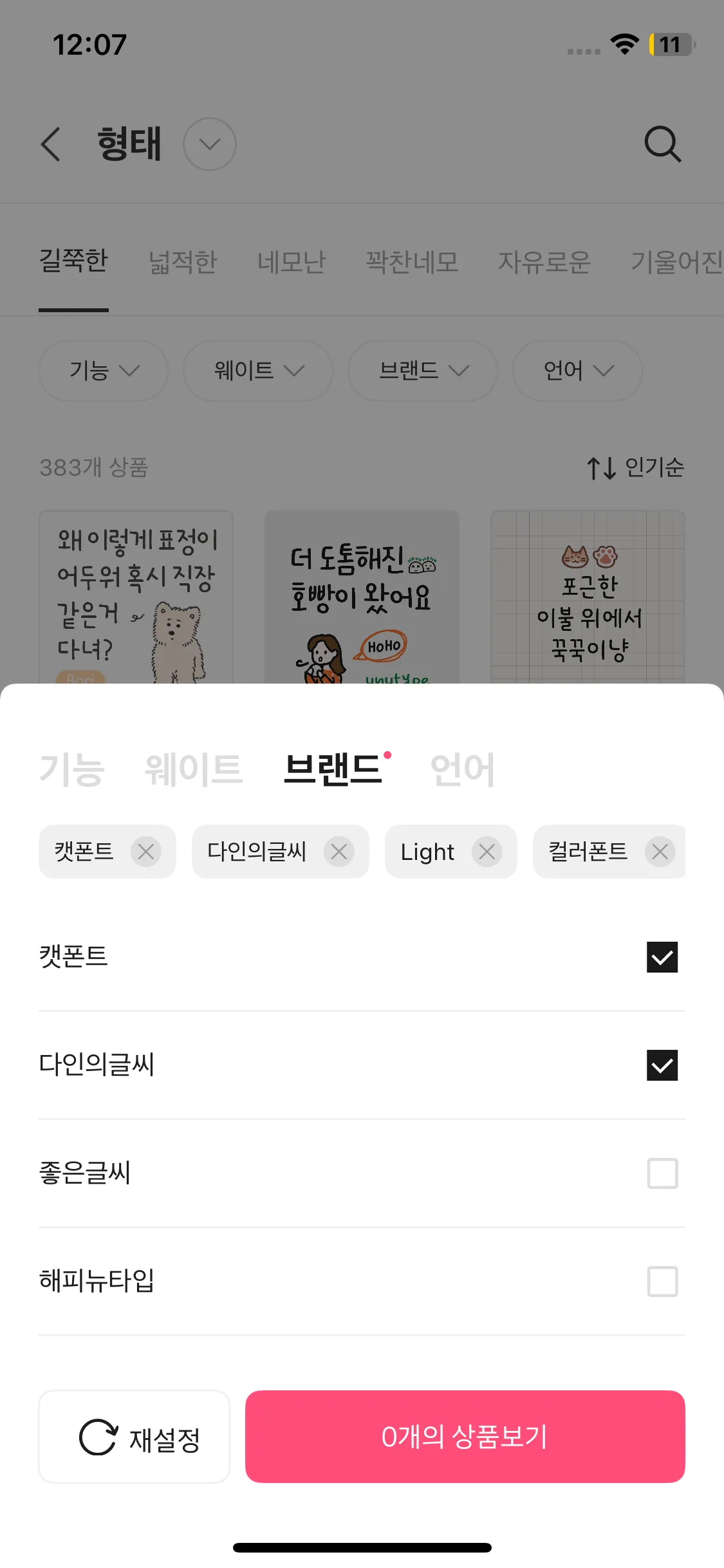Reset filters with the 재설정 button
The width and height of the screenshot is (724, 1568).
point(135,1437)
